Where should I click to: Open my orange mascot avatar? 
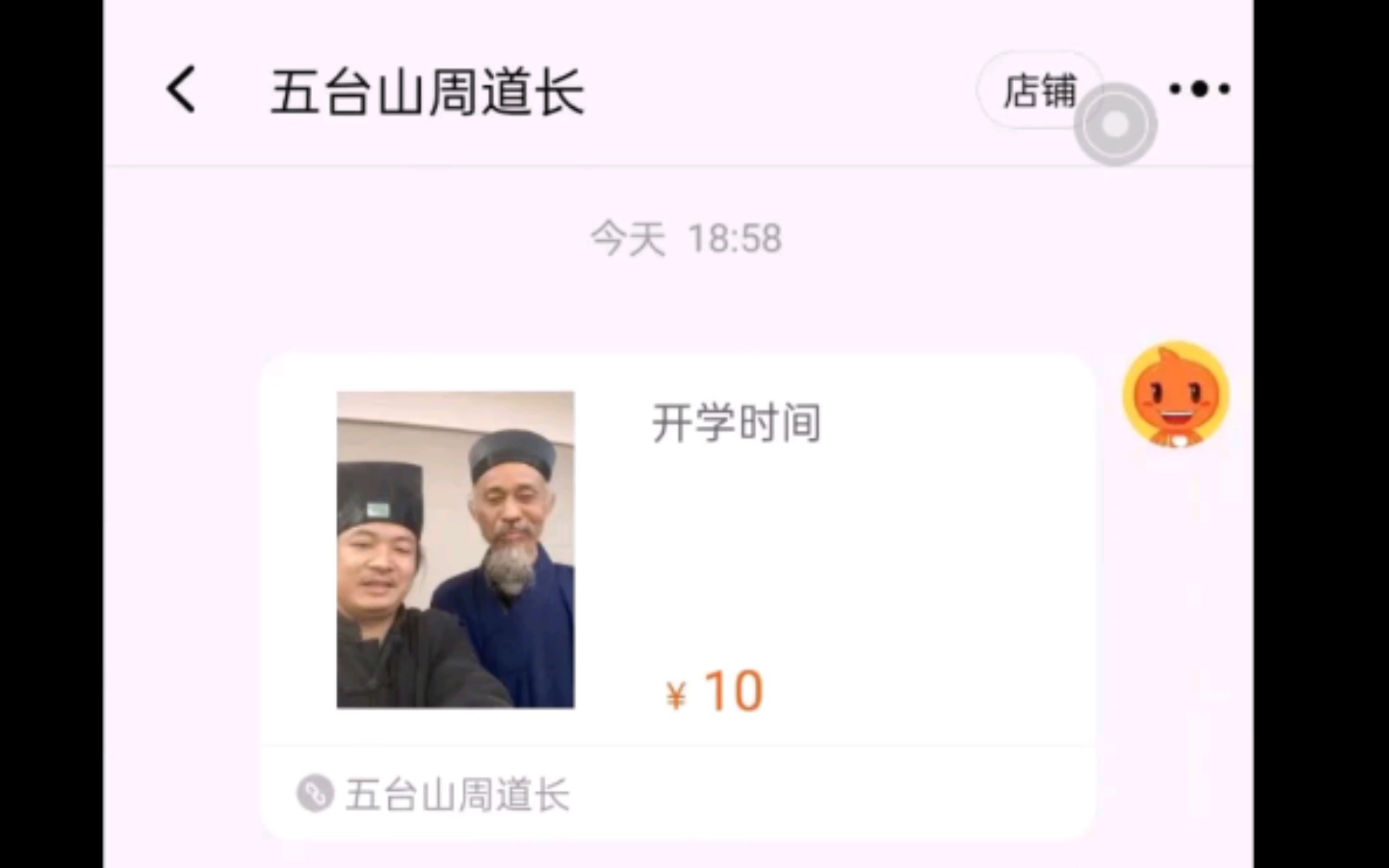coord(1175,394)
